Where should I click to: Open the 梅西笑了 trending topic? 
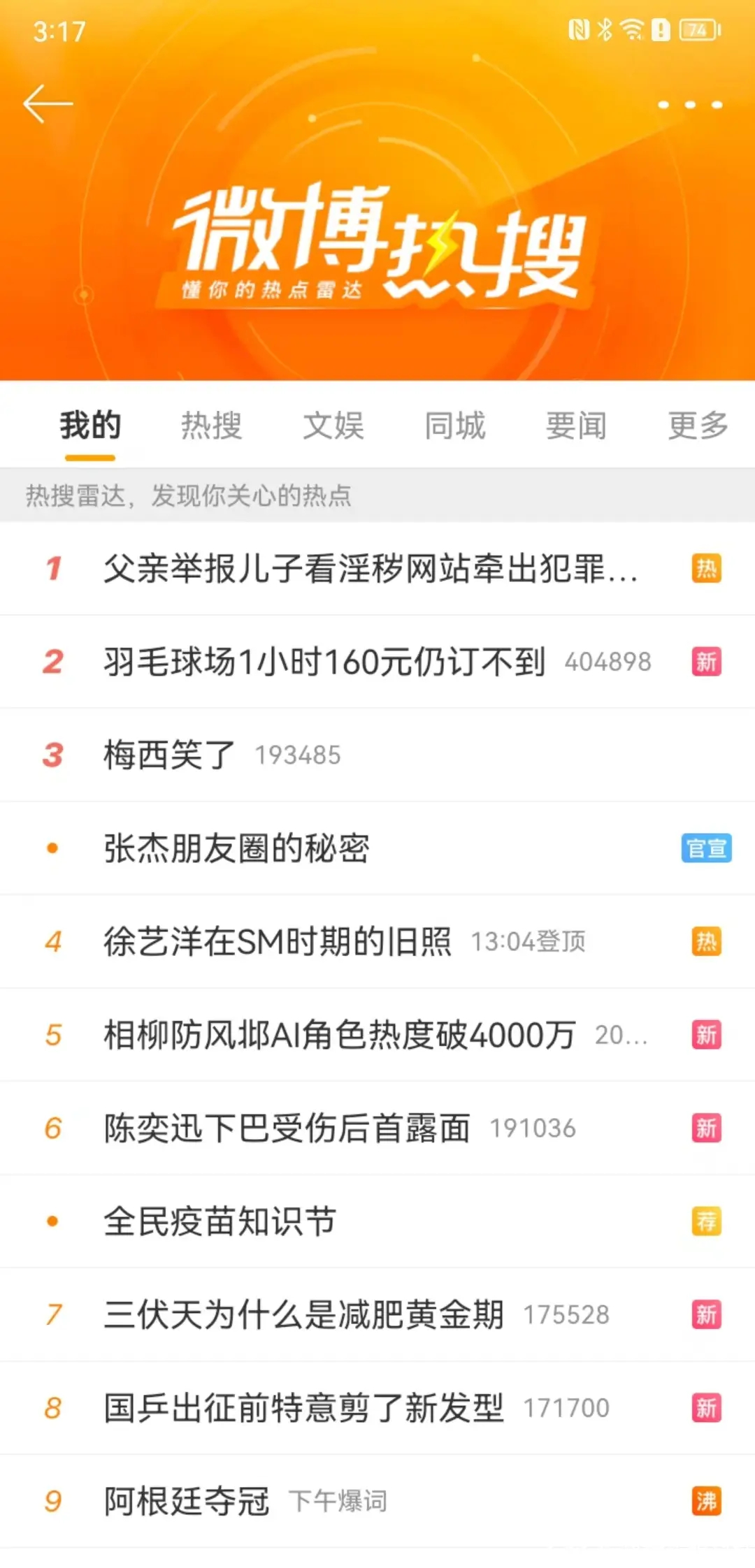(x=377, y=755)
